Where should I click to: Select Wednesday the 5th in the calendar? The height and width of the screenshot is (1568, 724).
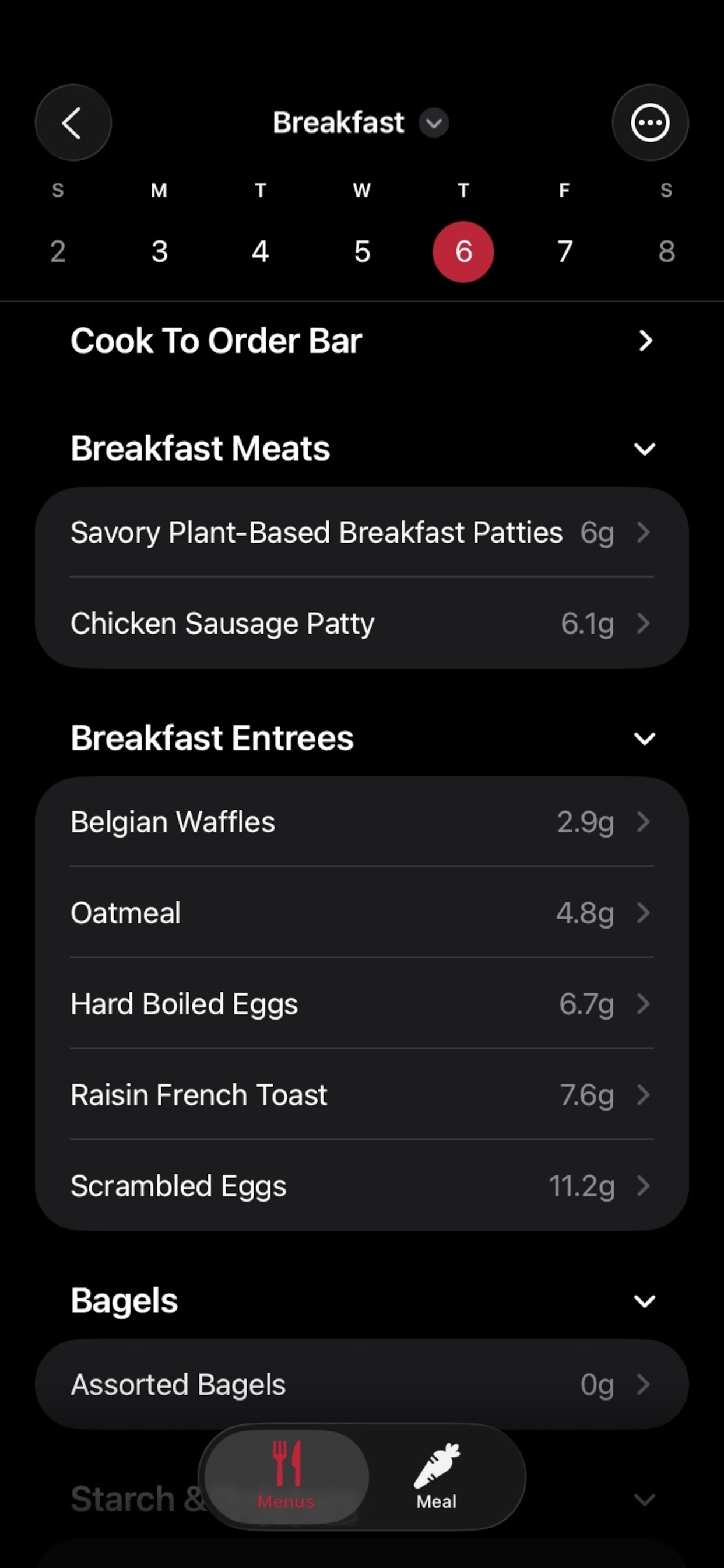point(362,251)
